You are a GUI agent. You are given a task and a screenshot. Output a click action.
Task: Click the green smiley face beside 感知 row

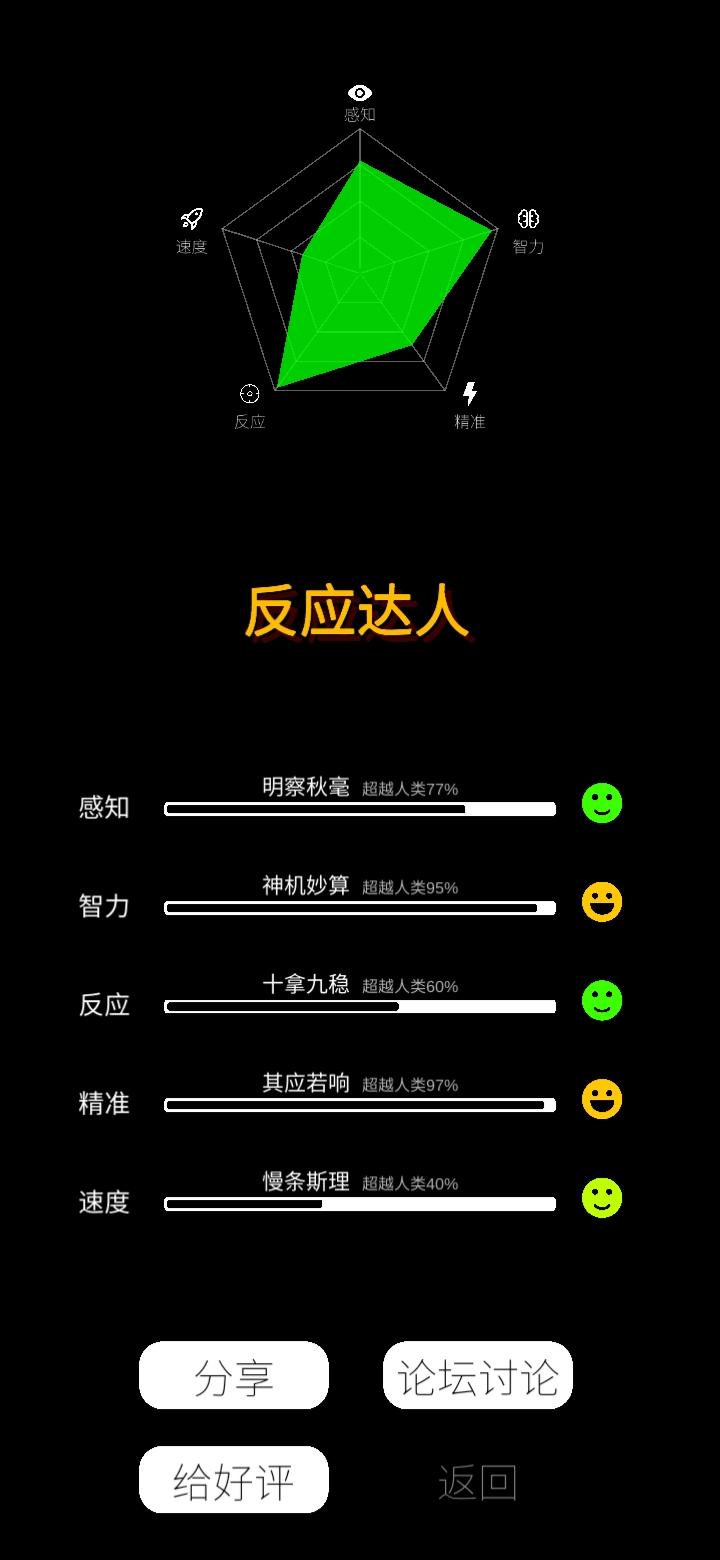(x=601, y=801)
